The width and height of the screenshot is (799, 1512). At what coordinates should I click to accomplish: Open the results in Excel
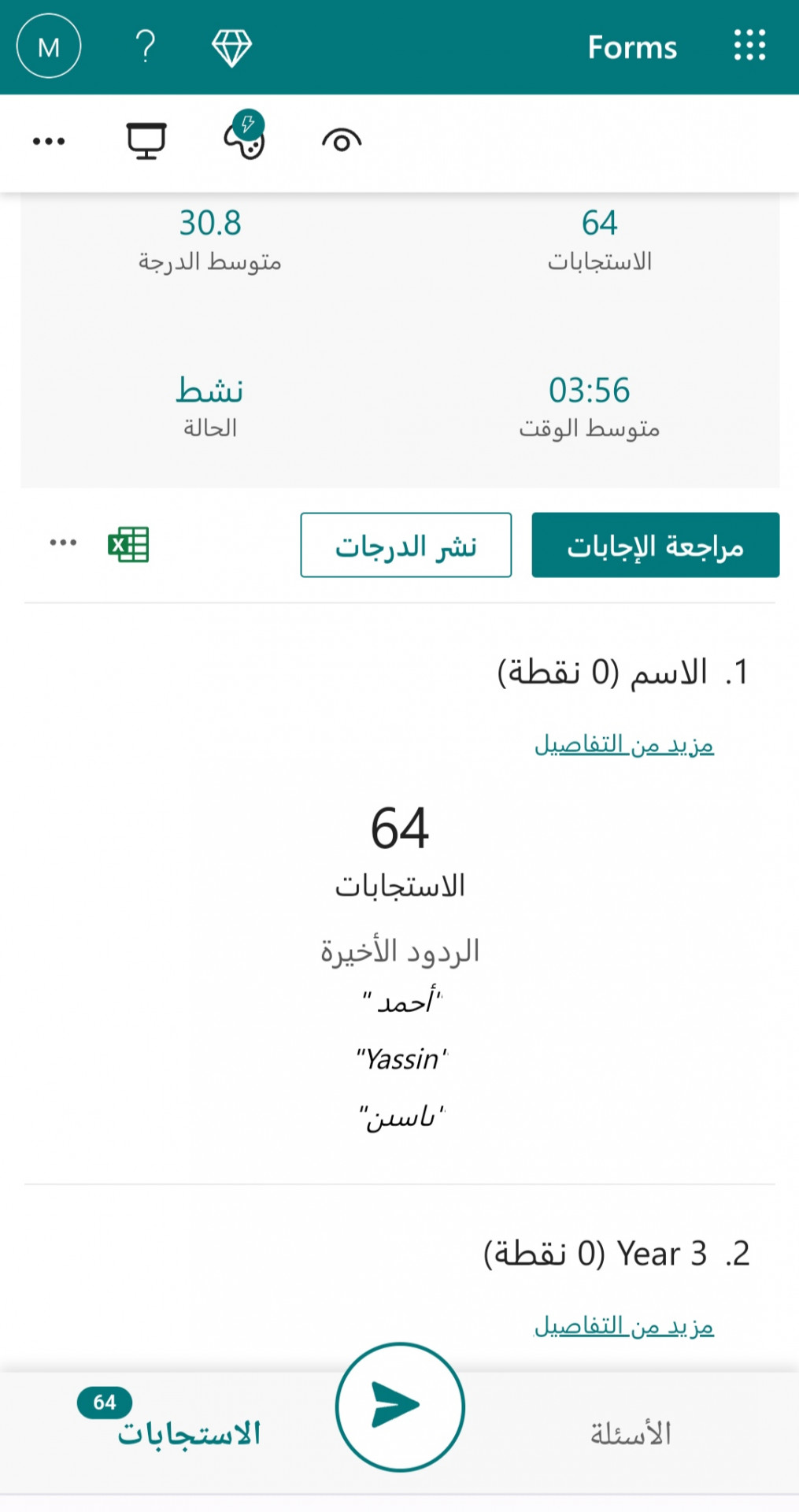tap(128, 544)
